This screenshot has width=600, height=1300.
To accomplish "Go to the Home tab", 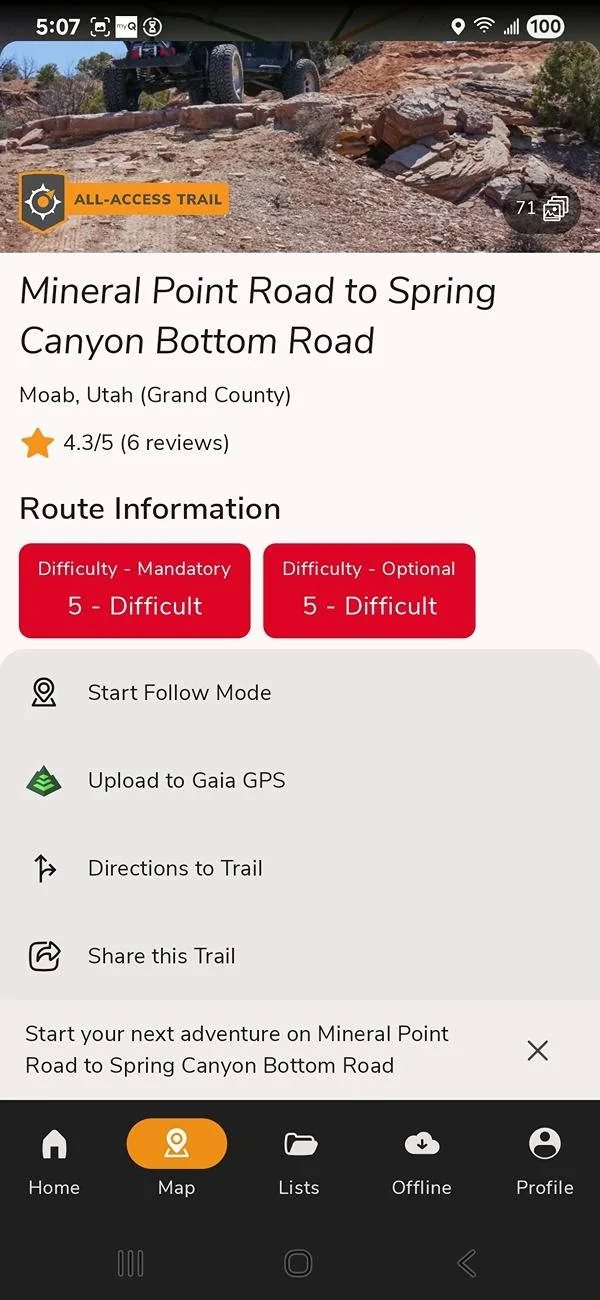I will [x=54, y=1160].
